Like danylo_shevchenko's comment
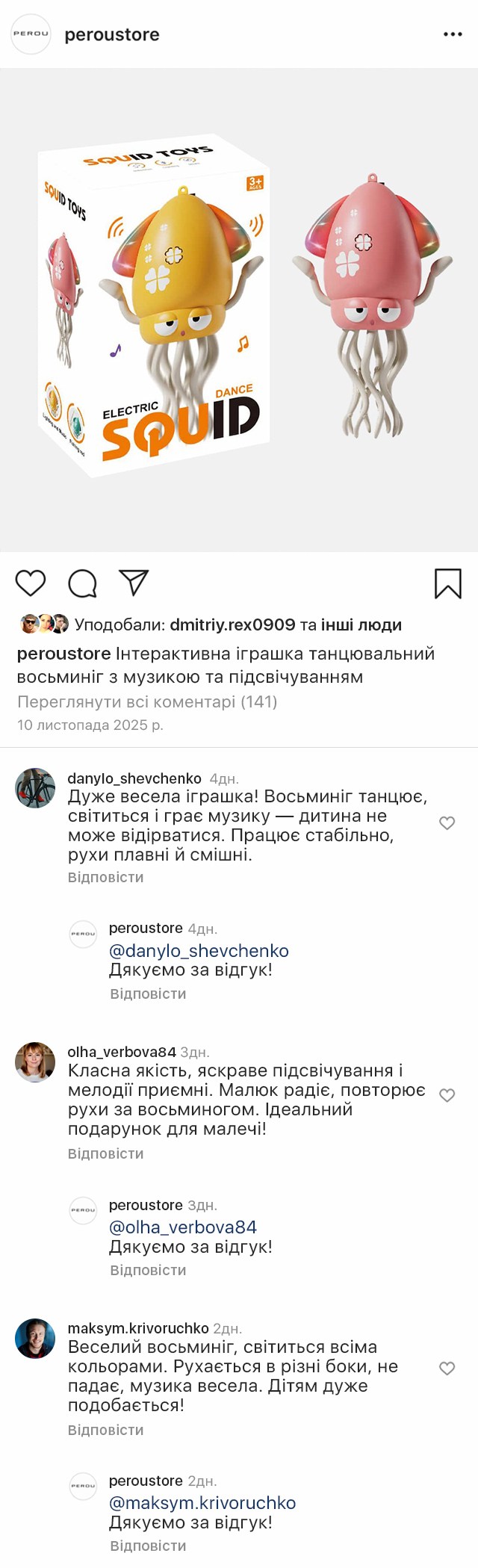 [x=447, y=823]
